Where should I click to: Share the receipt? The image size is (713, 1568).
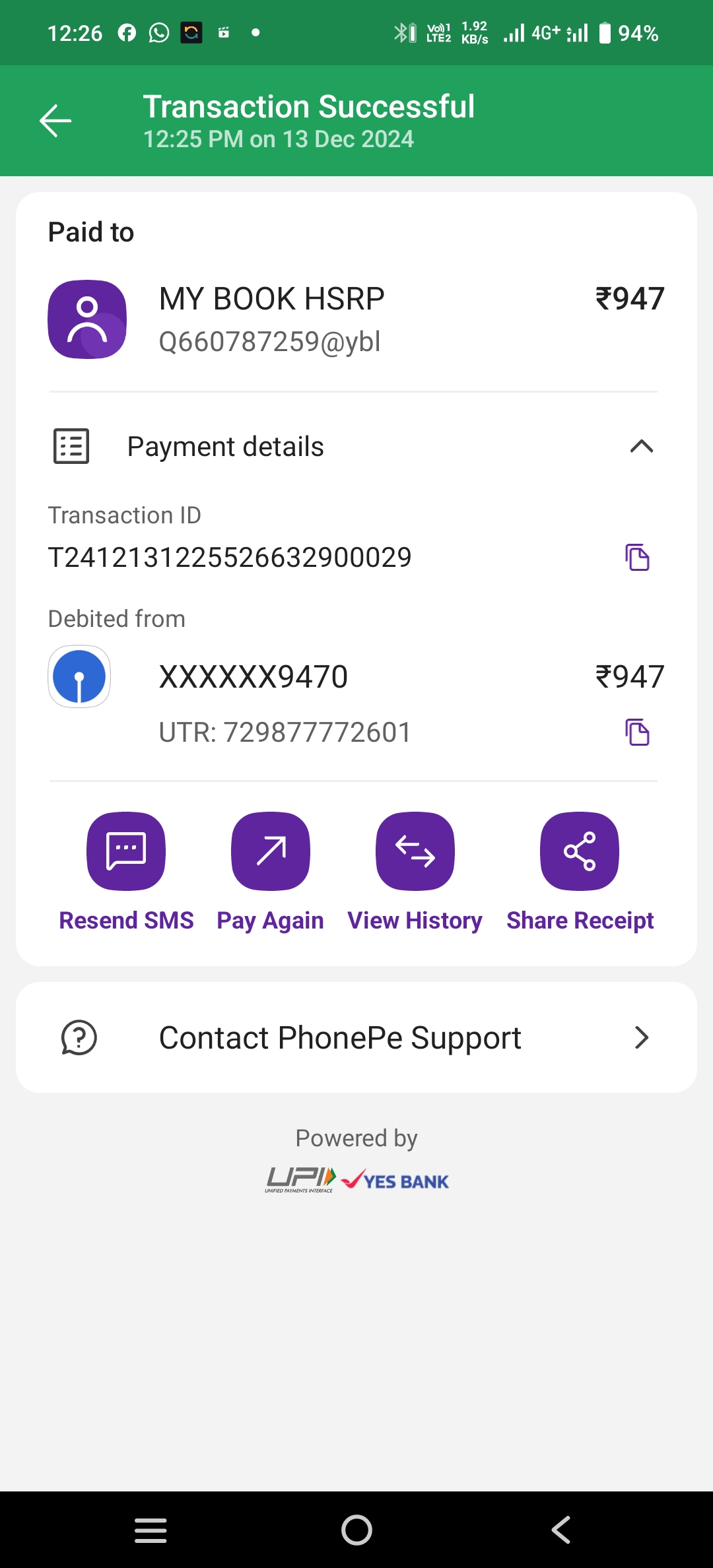(580, 851)
